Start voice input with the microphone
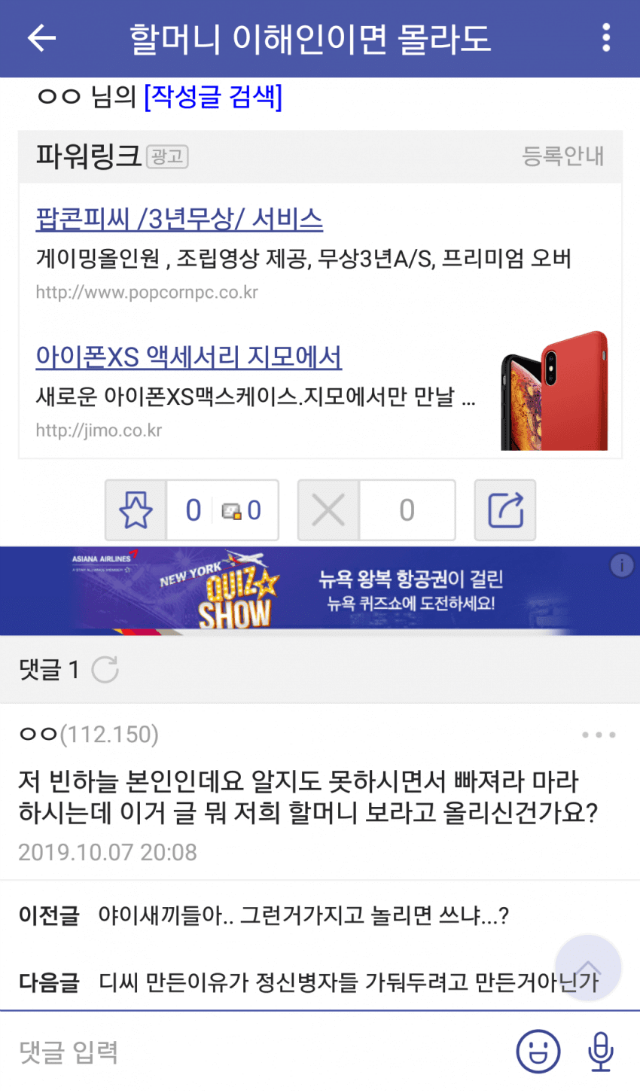The width and height of the screenshot is (640, 1091). click(600, 1051)
